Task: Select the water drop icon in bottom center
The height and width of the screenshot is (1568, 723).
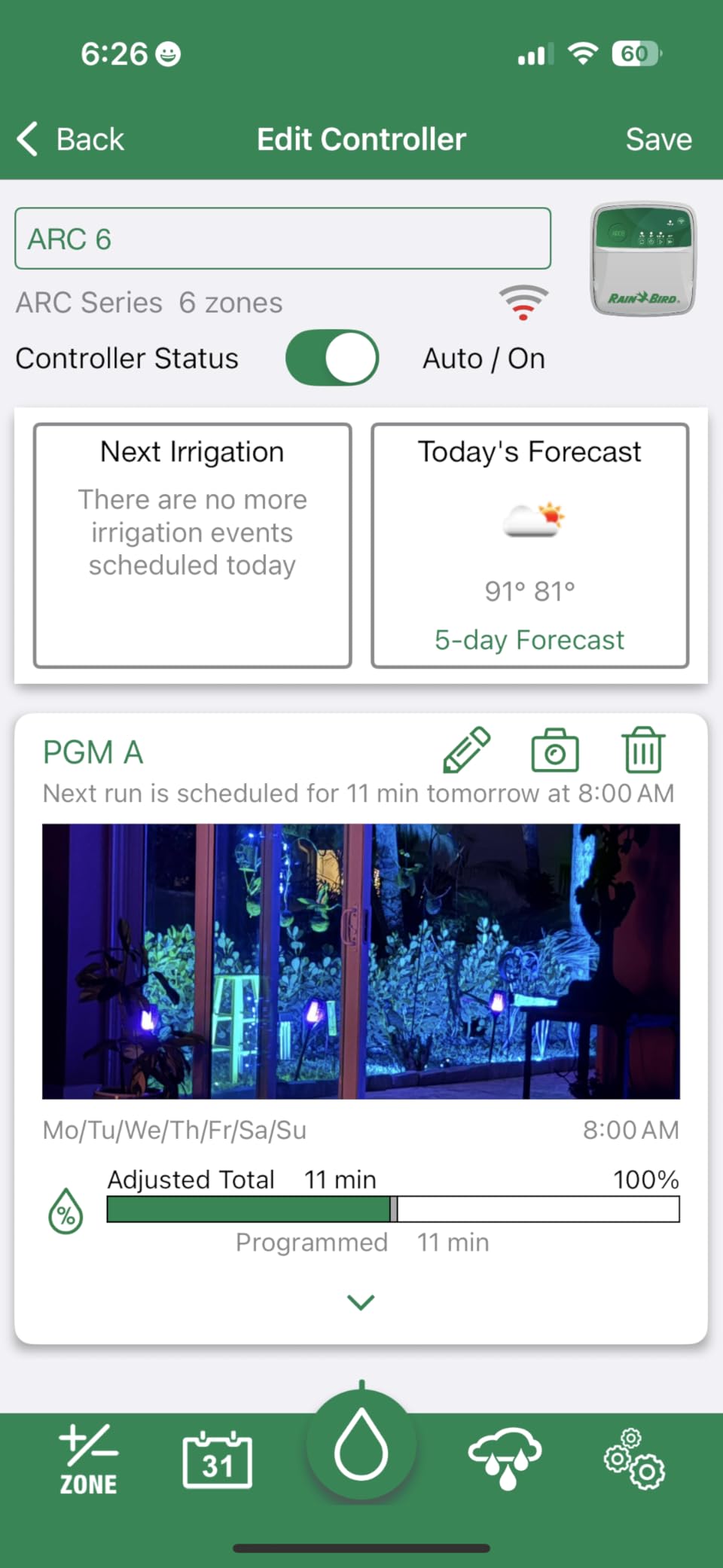Action: pos(361,1452)
